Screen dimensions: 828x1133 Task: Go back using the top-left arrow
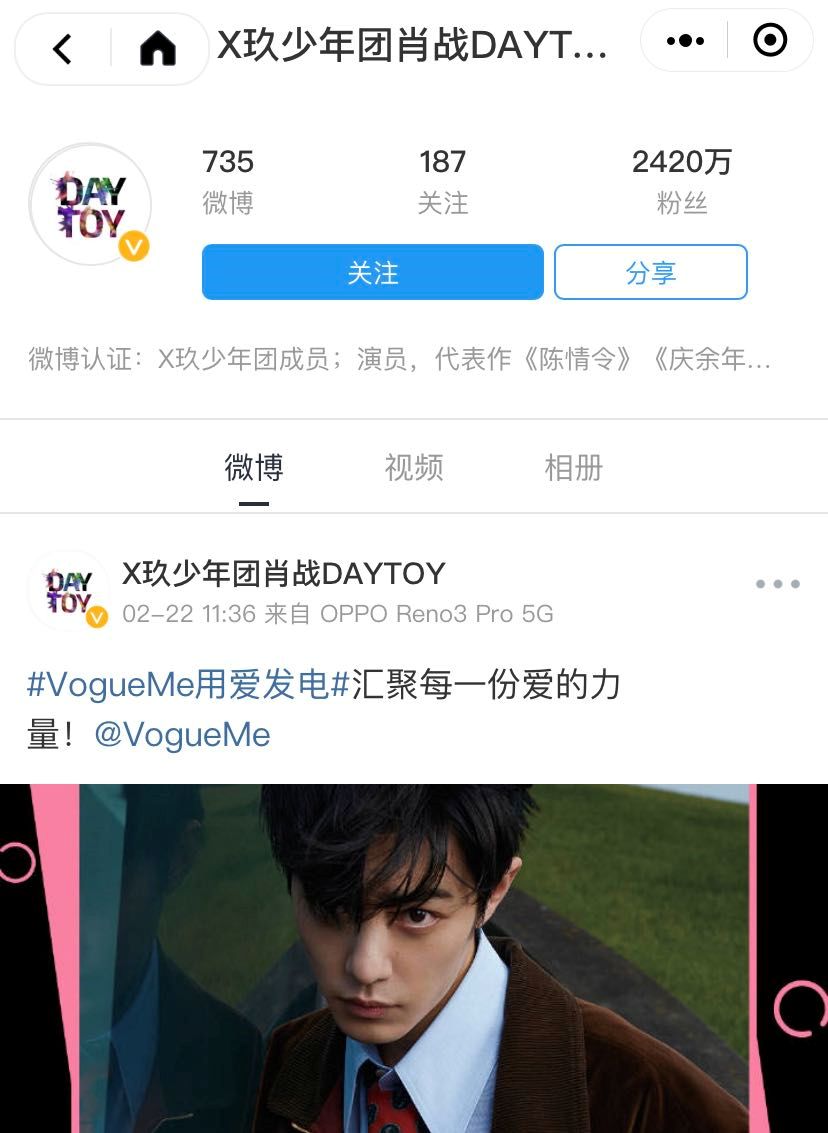click(x=63, y=48)
